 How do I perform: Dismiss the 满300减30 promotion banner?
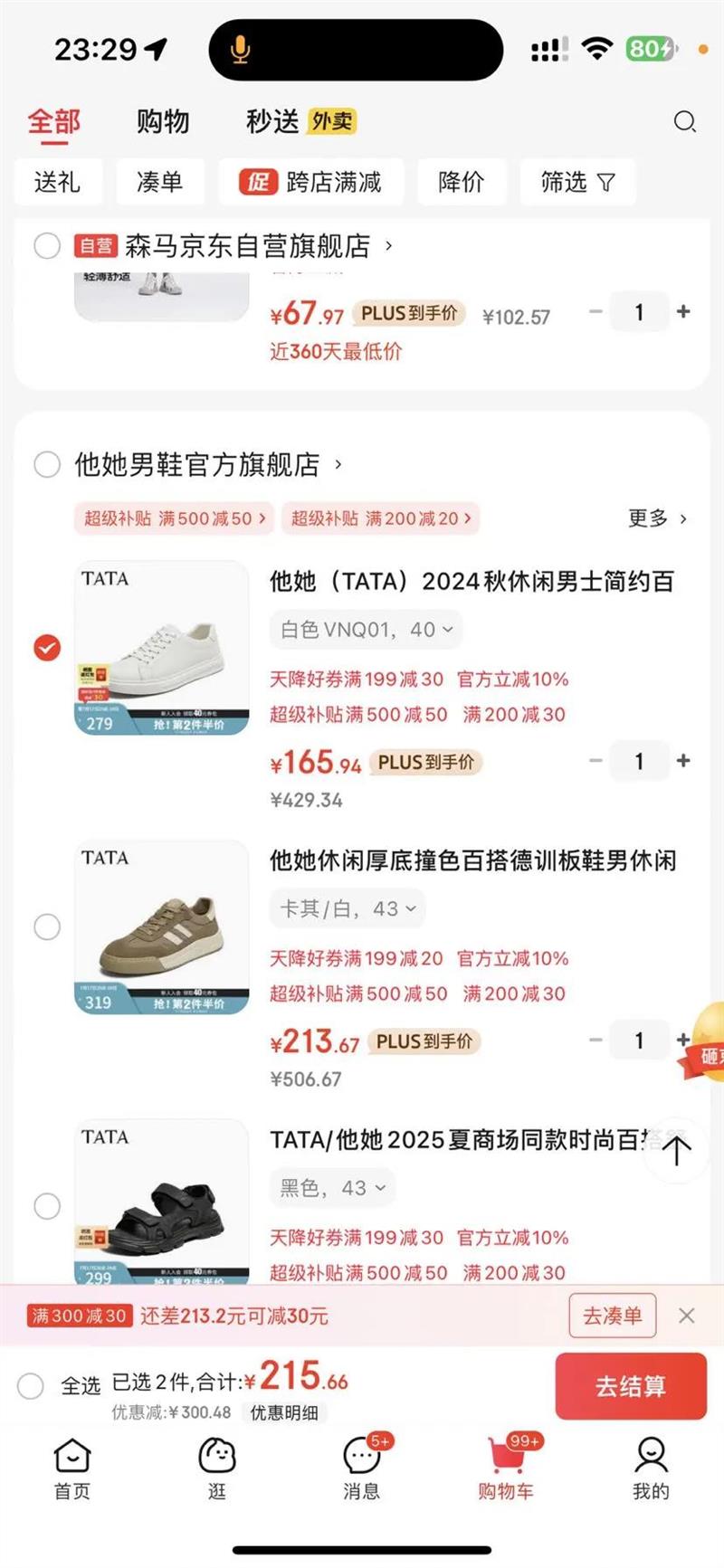(687, 1316)
